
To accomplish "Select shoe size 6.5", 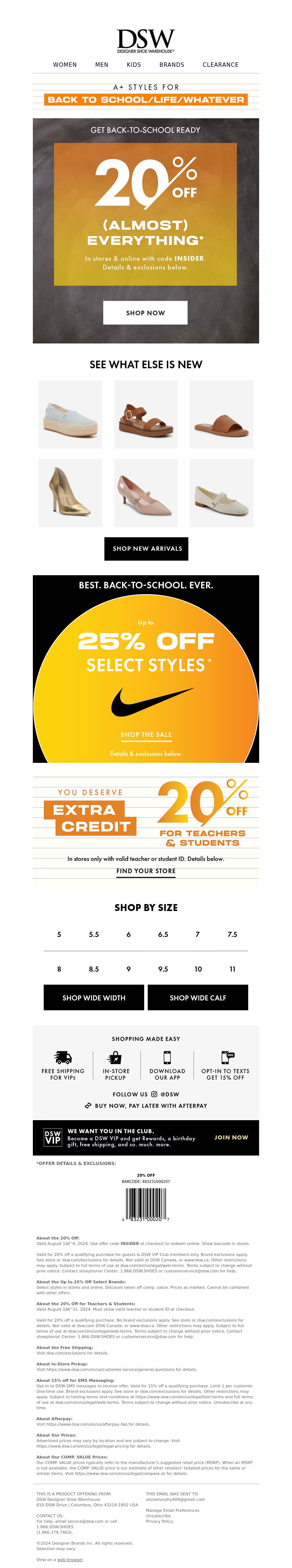I will pyautogui.click(x=163, y=934).
